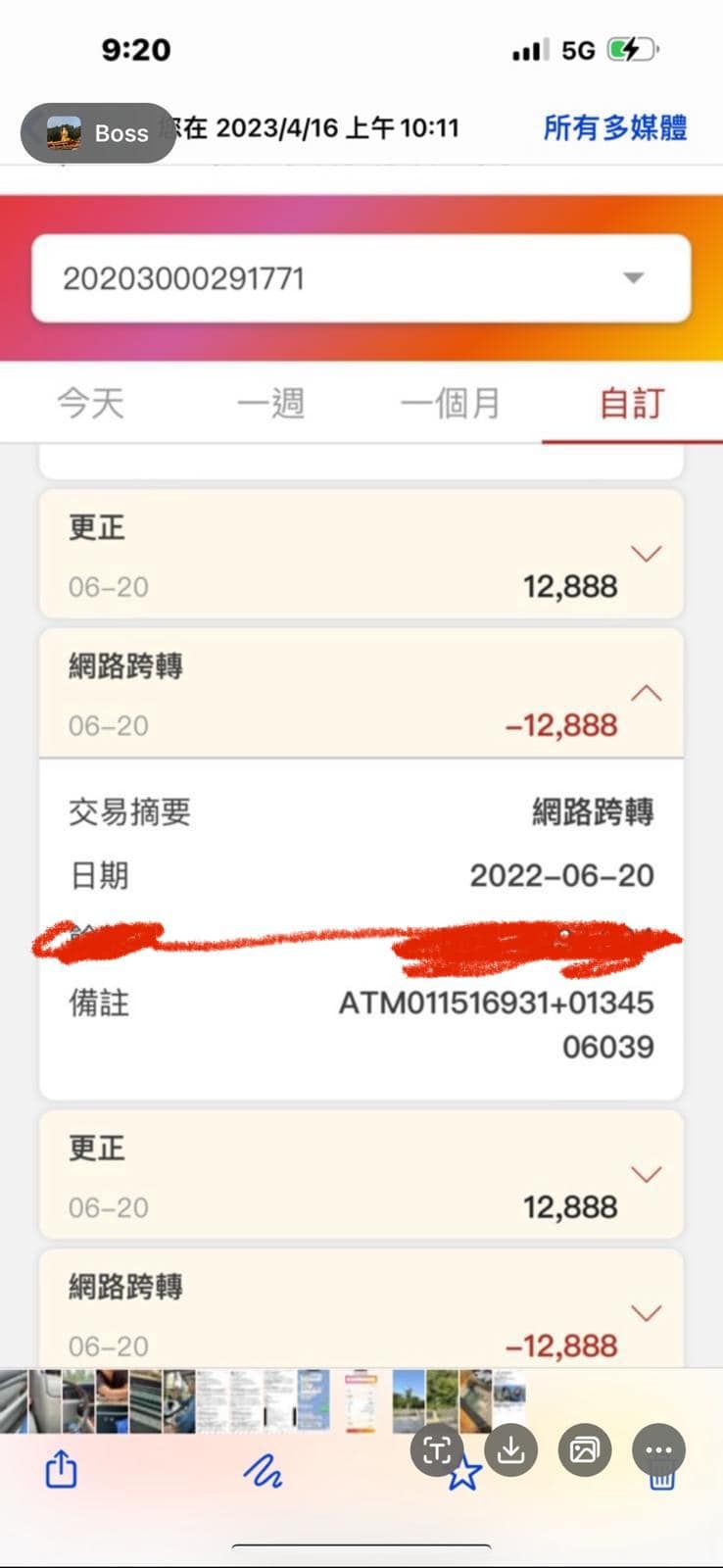This screenshot has width=723, height=1568.
Task: Share this image with the share icon
Action: 61,1469
